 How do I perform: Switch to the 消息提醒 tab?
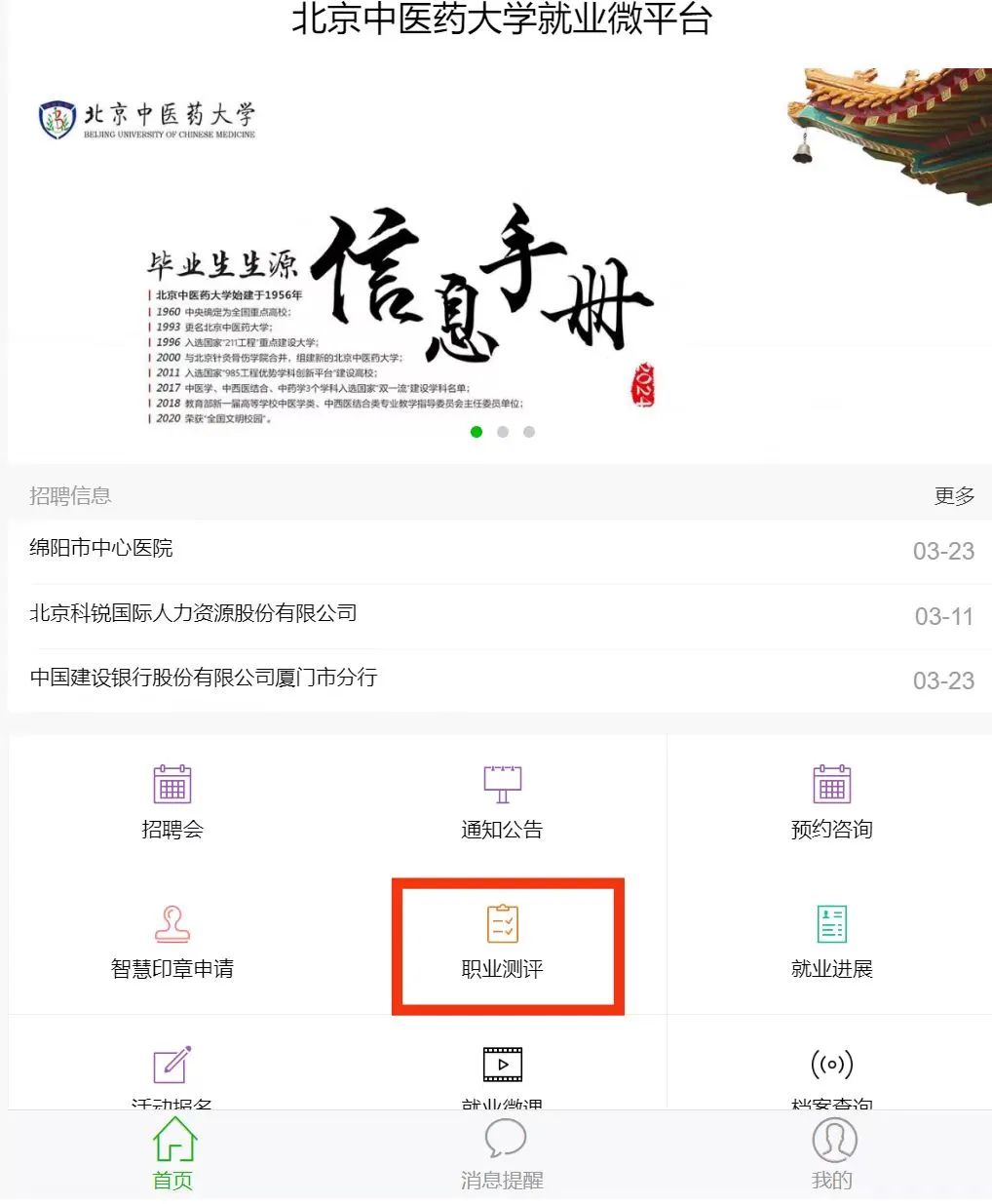(503, 1155)
